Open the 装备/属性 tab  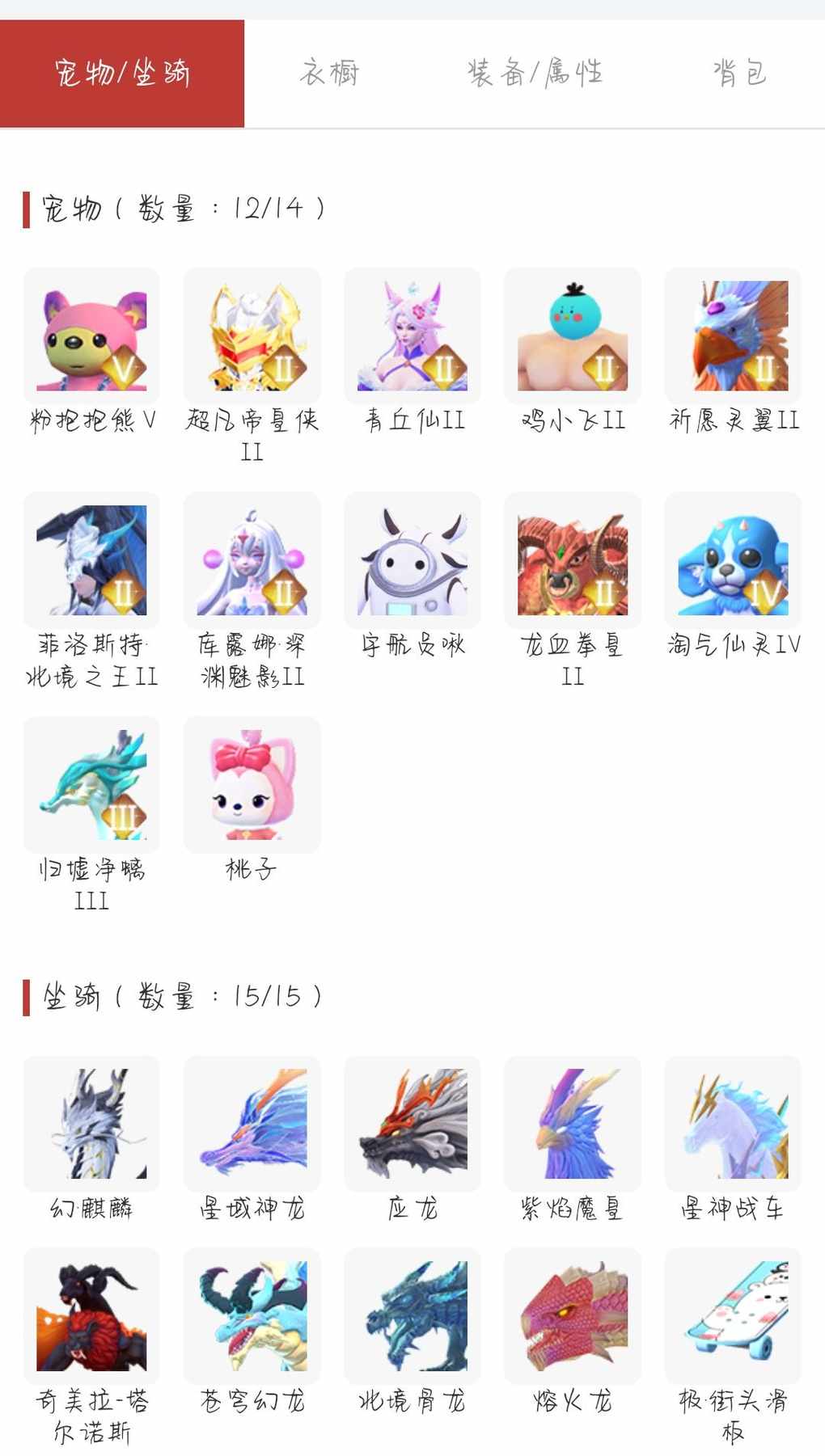point(535,74)
